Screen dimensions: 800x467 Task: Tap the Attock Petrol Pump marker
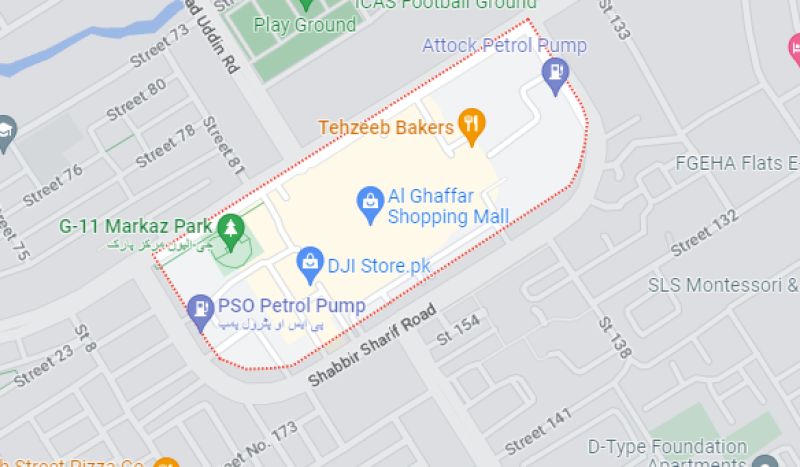point(555,73)
